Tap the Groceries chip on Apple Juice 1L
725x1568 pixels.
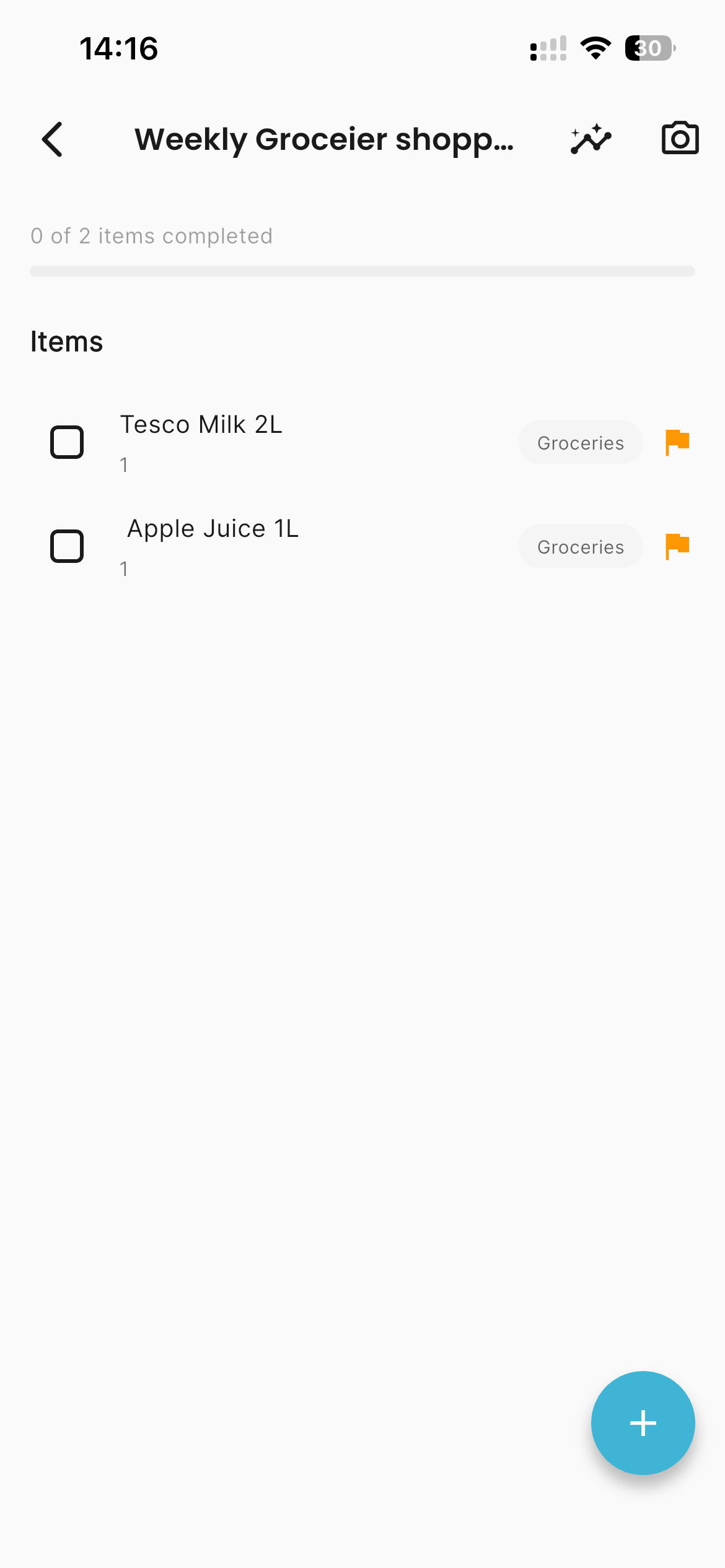tap(580, 547)
